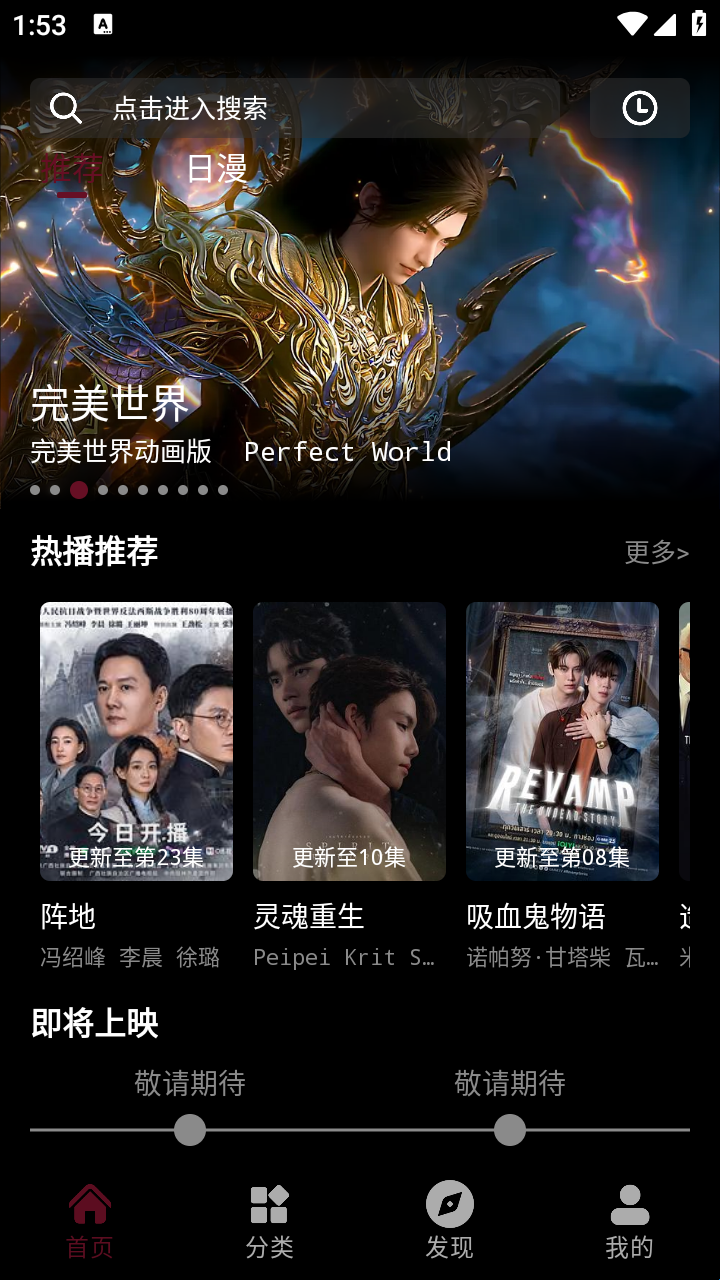Open the 发现 tab

point(450,1221)
